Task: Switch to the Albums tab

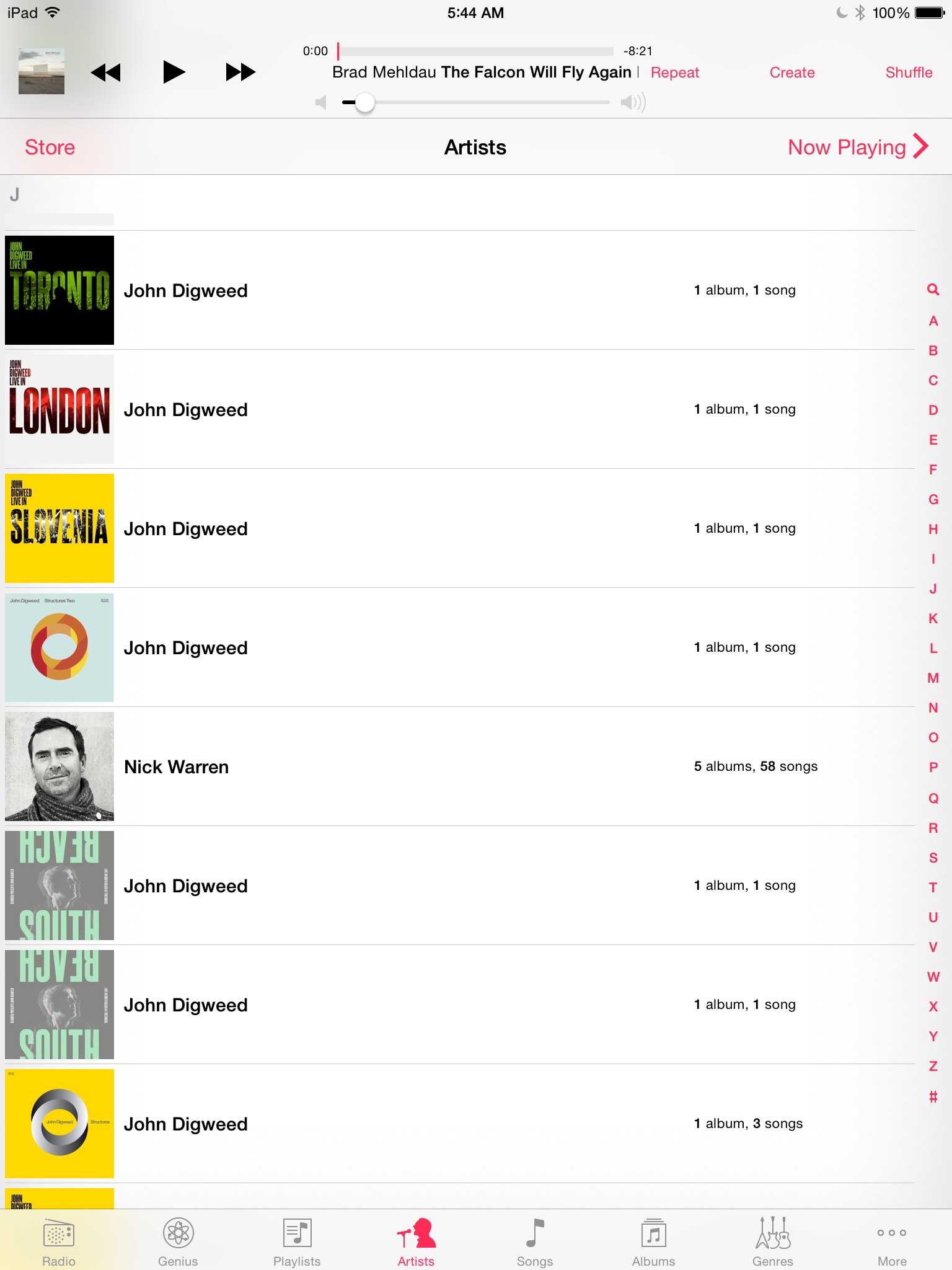Action: point(653,1241)
